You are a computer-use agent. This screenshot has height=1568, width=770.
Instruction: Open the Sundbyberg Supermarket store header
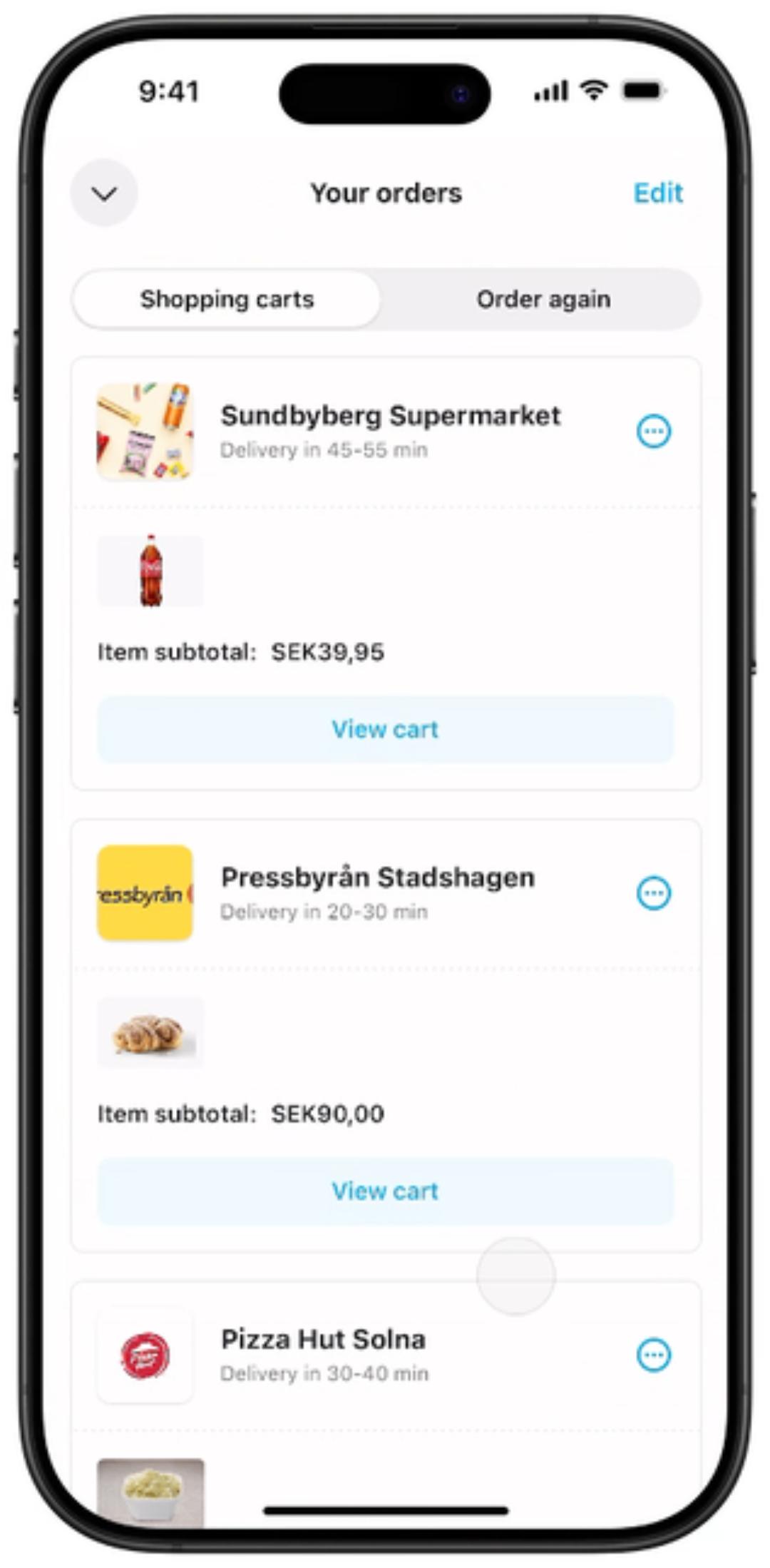pos(390,430)
